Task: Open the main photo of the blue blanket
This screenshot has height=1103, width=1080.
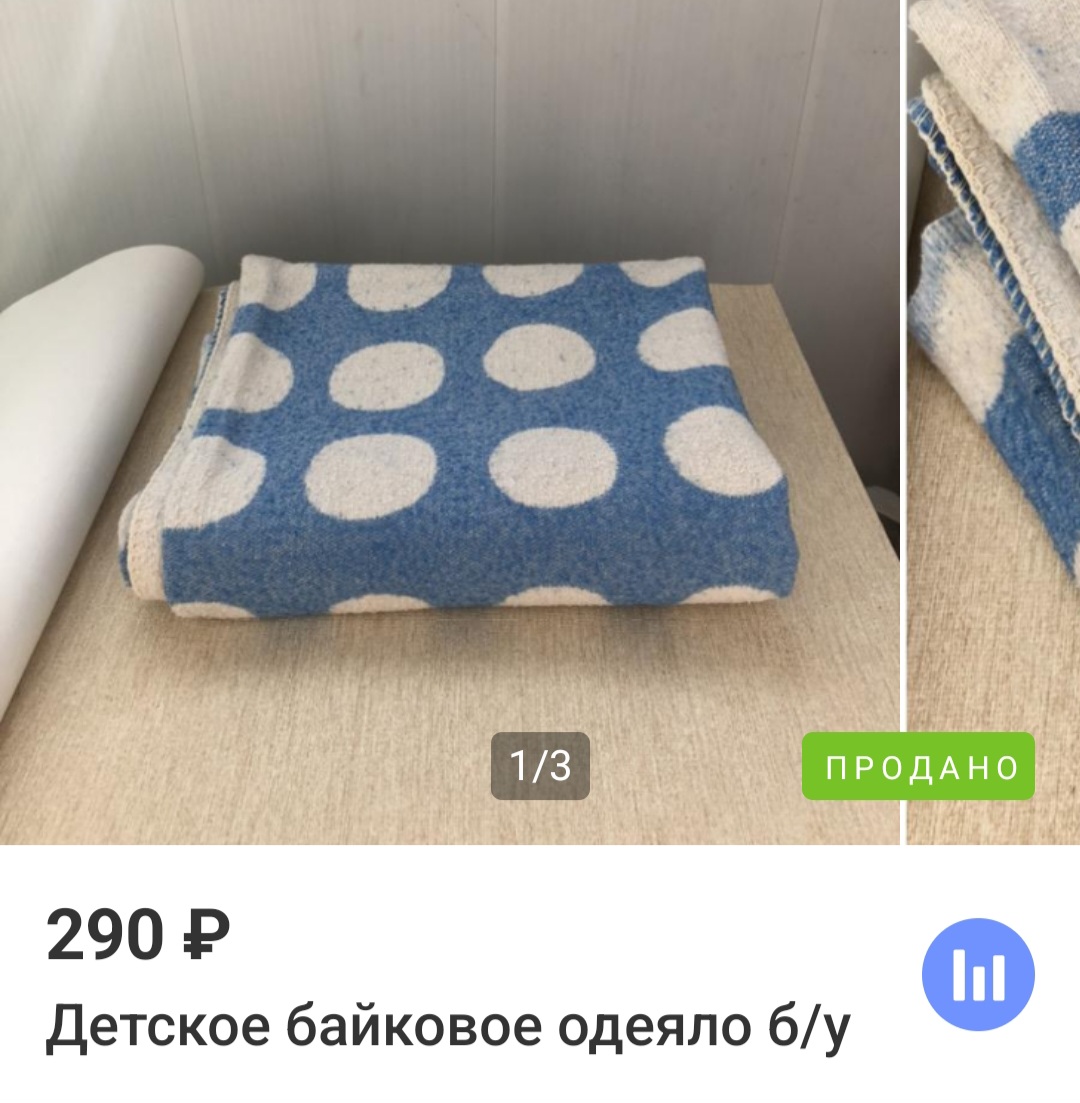Action: click(450, 420)
